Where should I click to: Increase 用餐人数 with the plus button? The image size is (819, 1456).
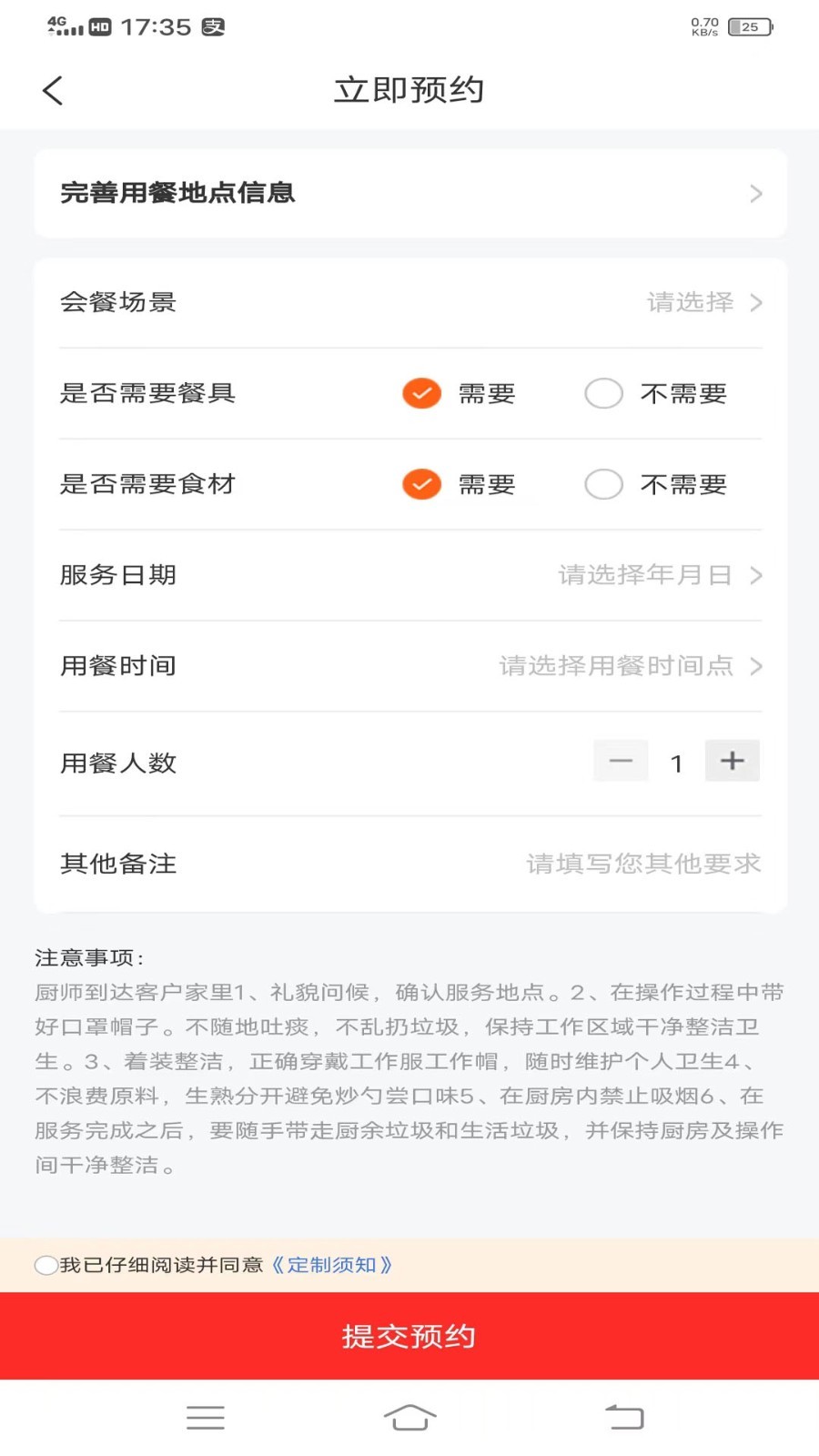[733, 761]
